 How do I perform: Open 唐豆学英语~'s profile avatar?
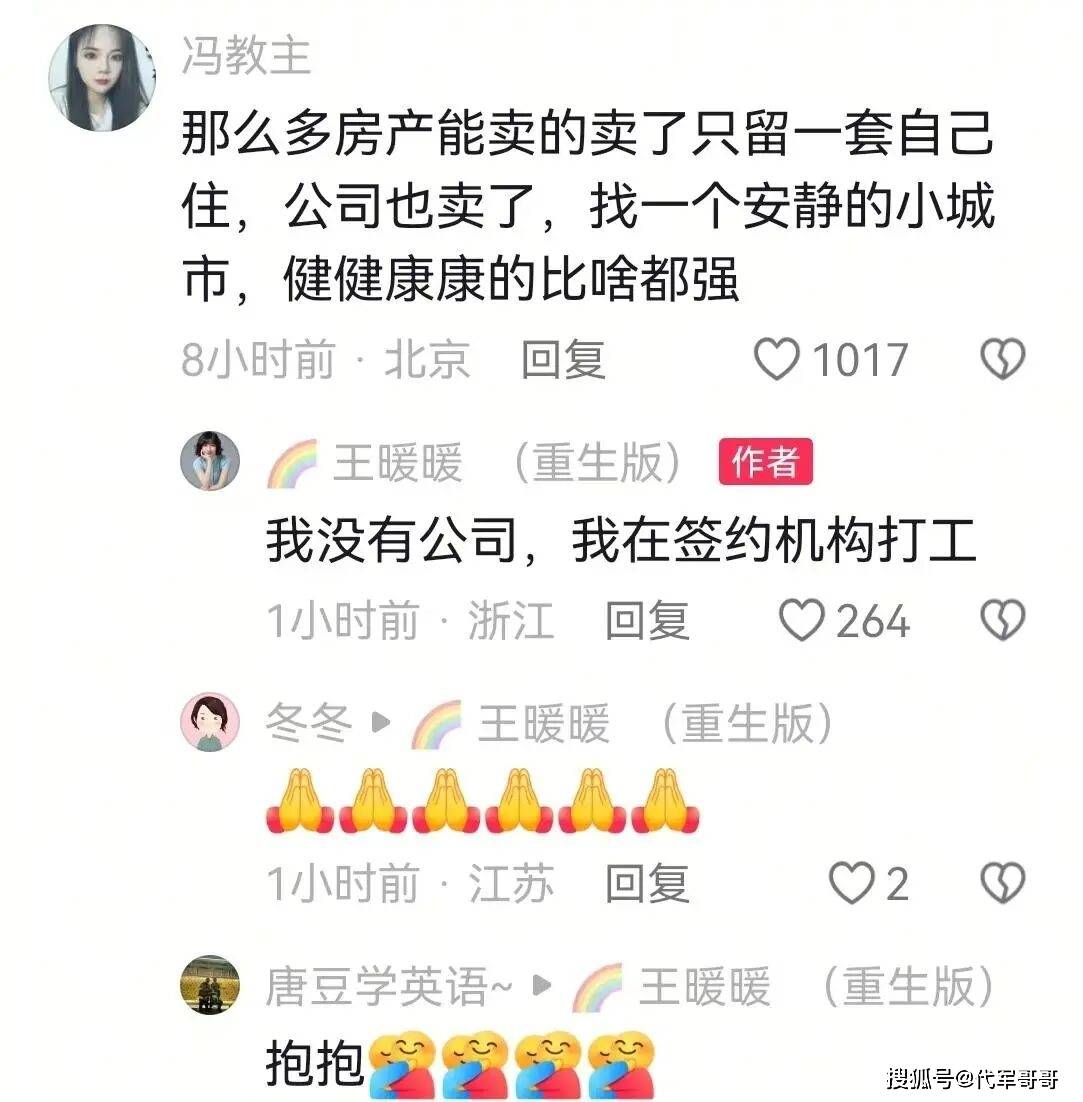pos(210,985)
